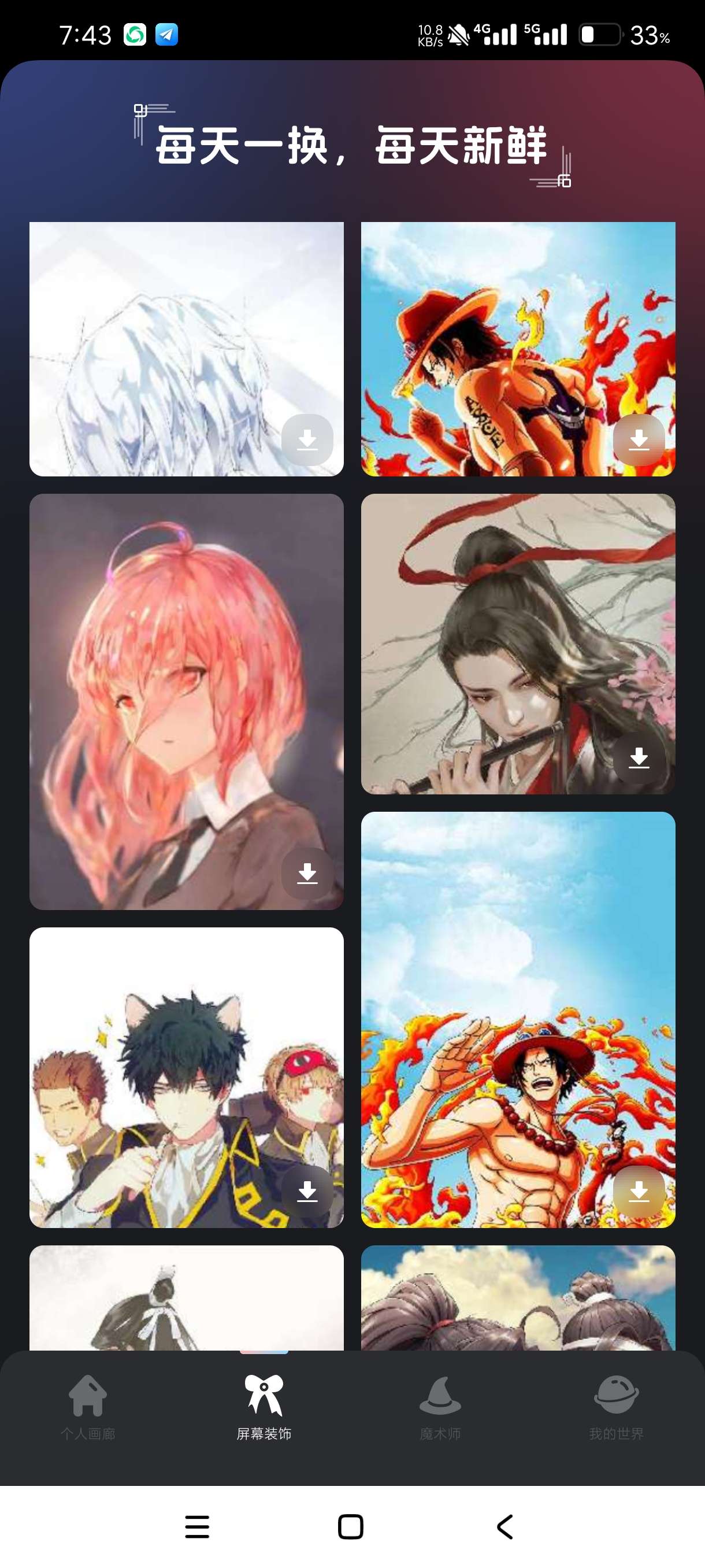
Task: Open recent apps from navigation bar
Action: pyautogui.click(x=197, y=1526)
